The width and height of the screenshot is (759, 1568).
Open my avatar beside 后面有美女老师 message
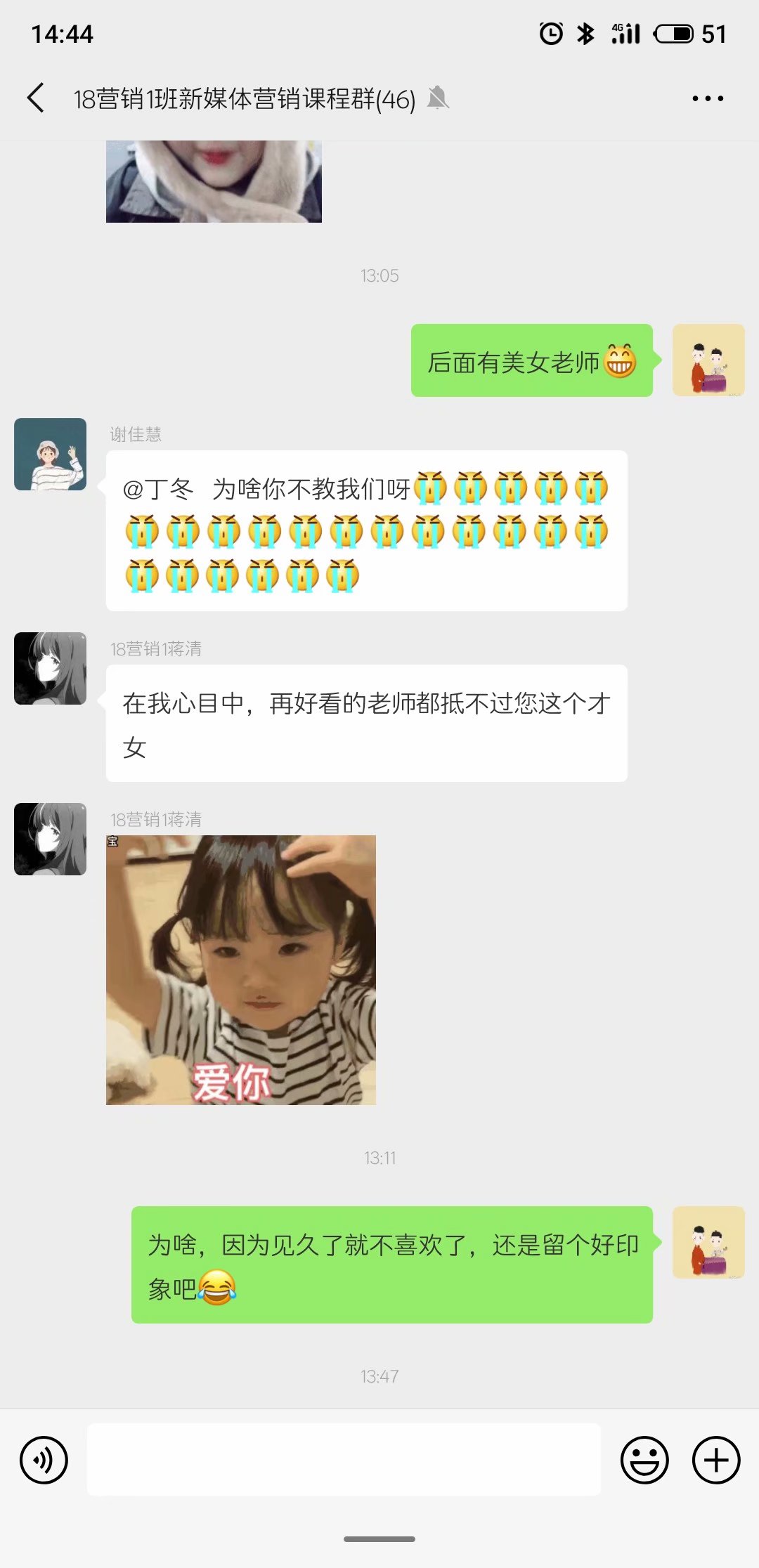click(708, 360)
